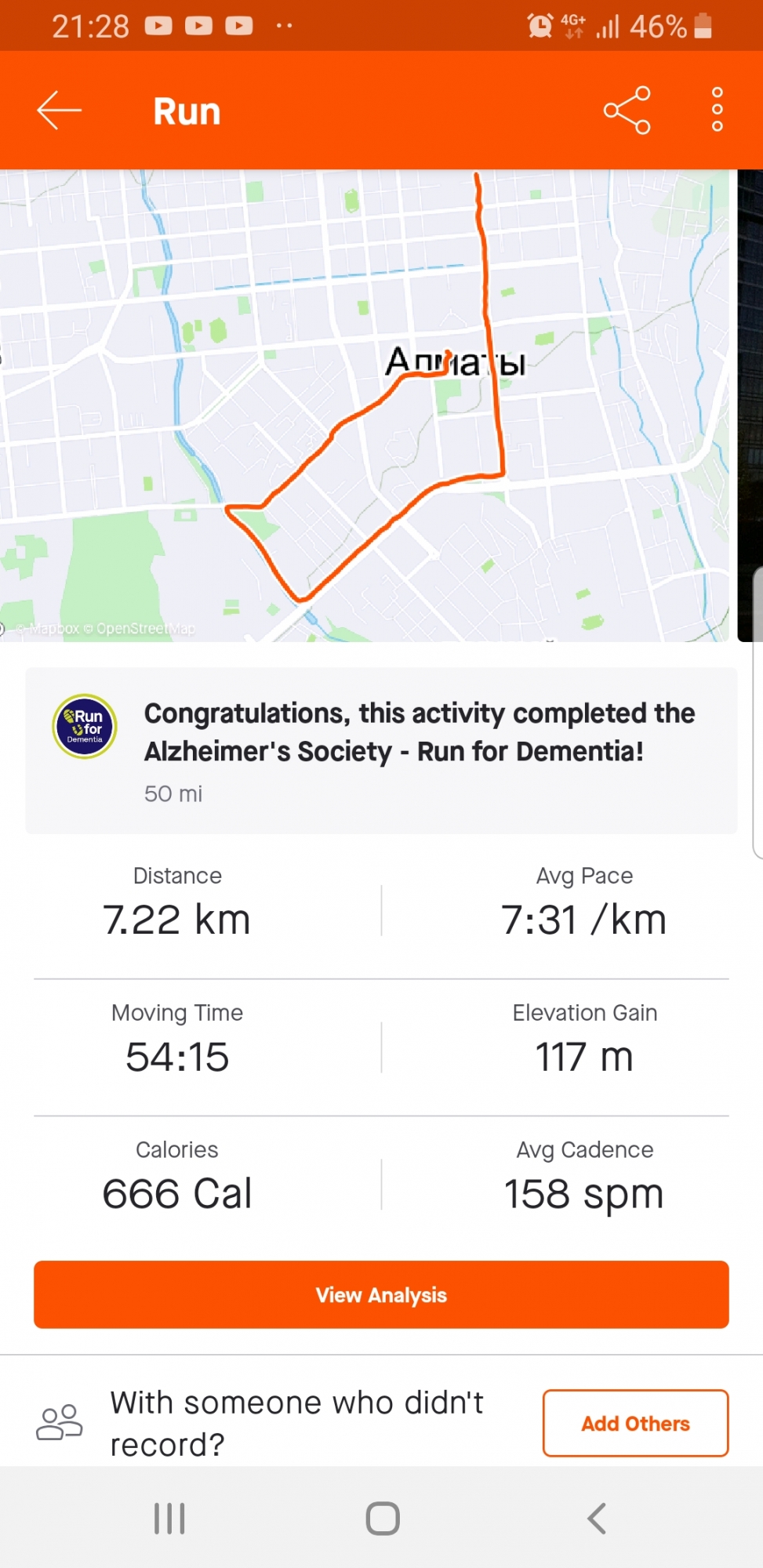
Task: Tap Add Others to tag companions
Action: coord(635,1423)
